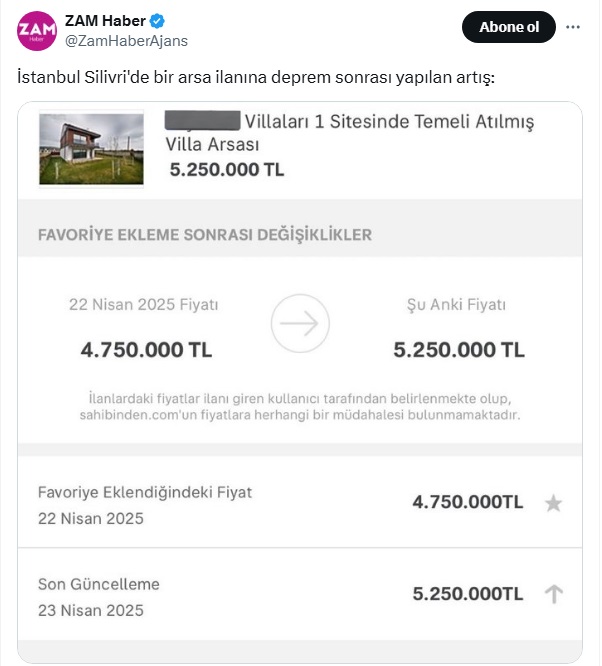
Task: Open the @ZamHaberAjans handle link
Action: pos(126,41)
